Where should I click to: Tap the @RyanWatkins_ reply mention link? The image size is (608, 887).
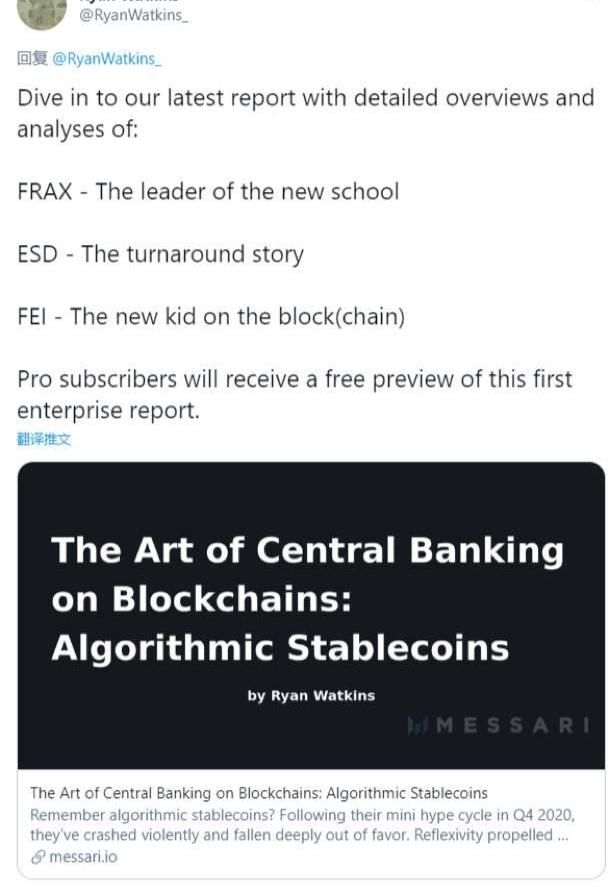pyautogui.click(x=106, y=59)
